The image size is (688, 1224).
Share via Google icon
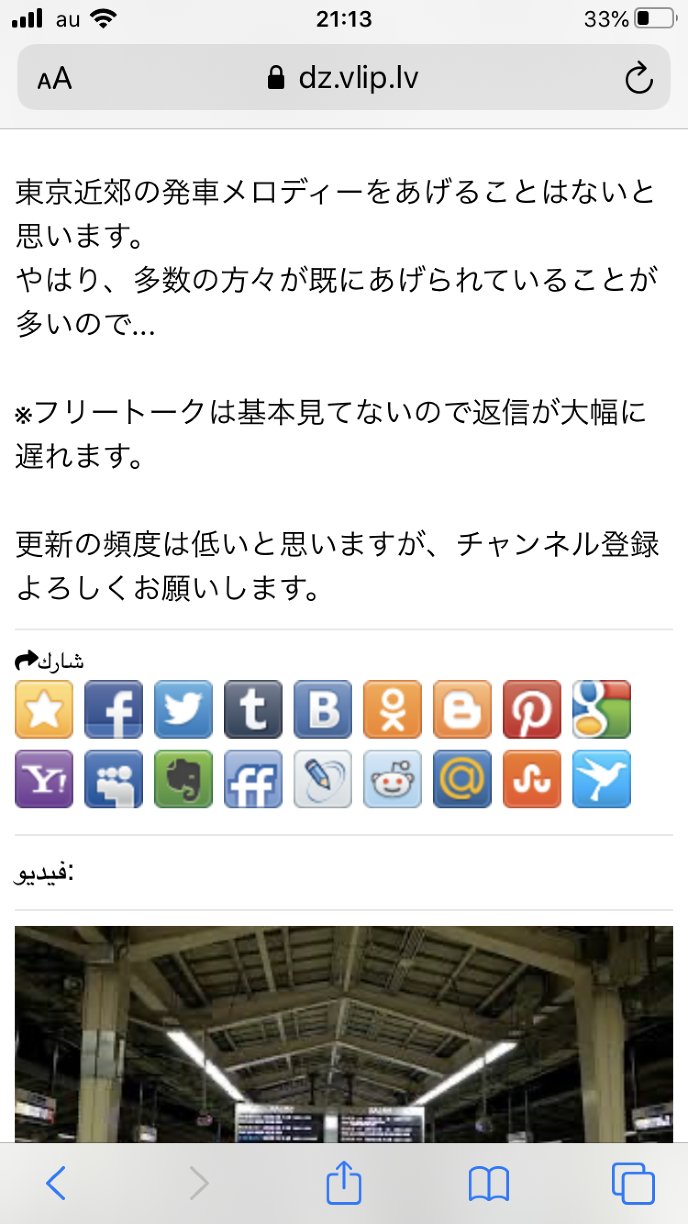tap(601, 710)
